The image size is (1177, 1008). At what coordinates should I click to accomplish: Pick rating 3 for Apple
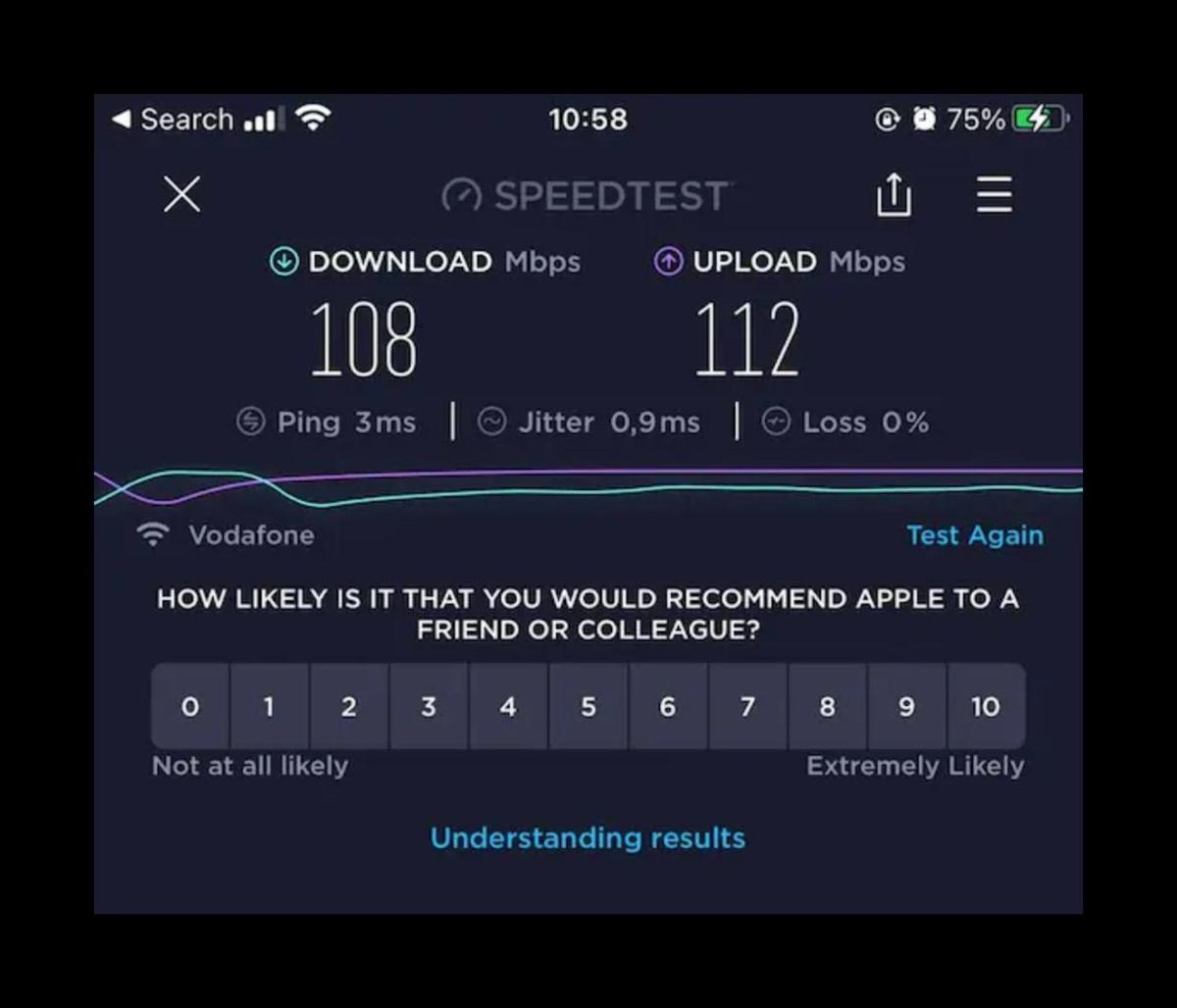[x=429, y=707]
